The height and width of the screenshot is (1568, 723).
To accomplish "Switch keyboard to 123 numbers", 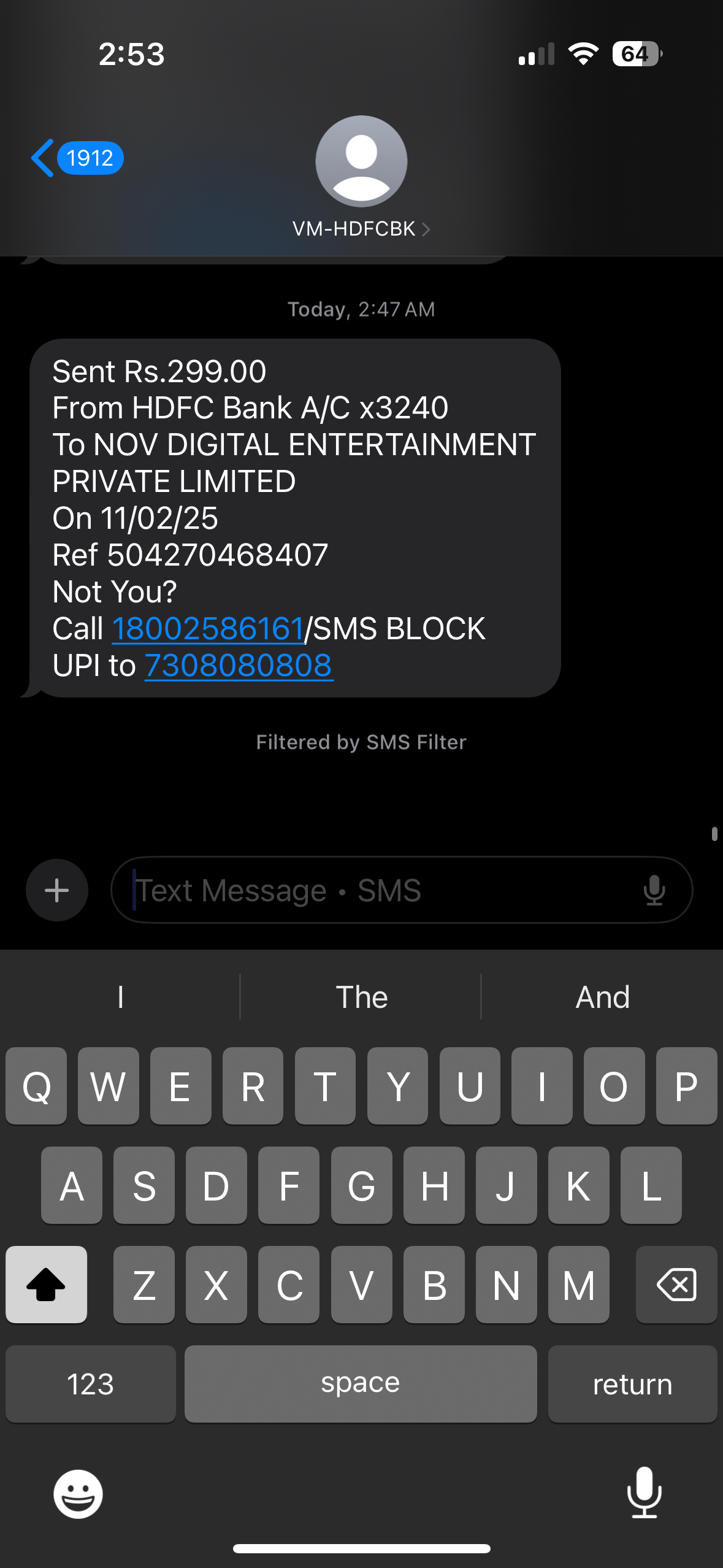I will coord(91,1384).
